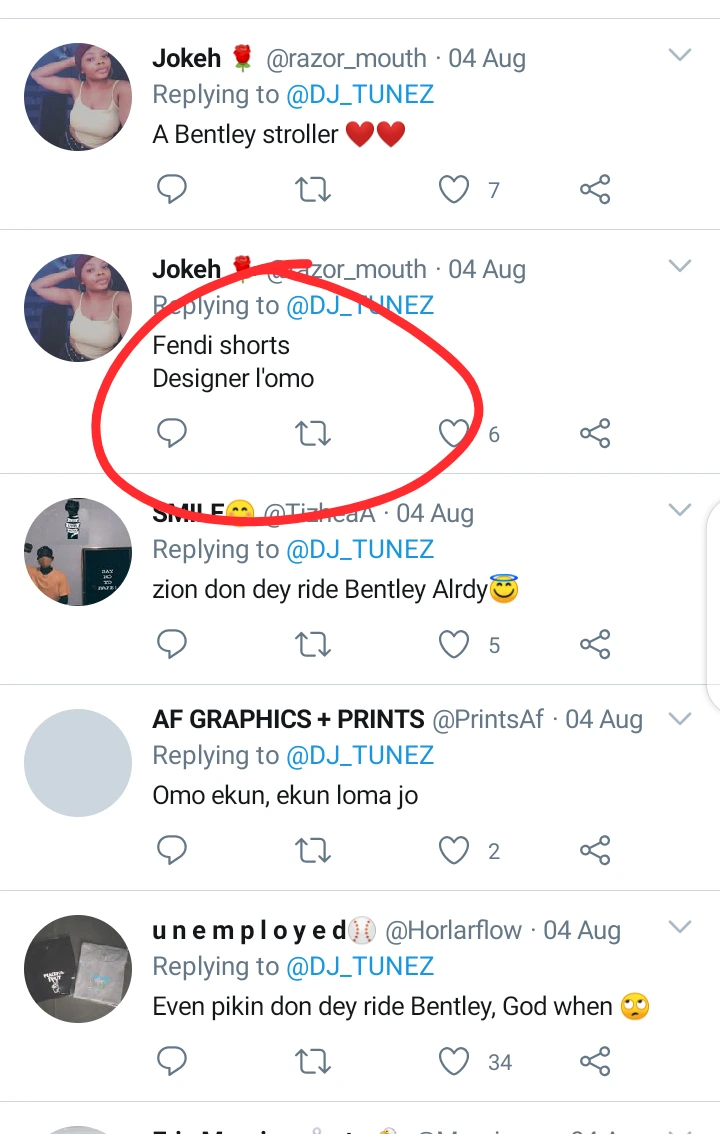
Task: Reply to the "zion don dey ride Bentley" tweet
Action: click(172, 644)
